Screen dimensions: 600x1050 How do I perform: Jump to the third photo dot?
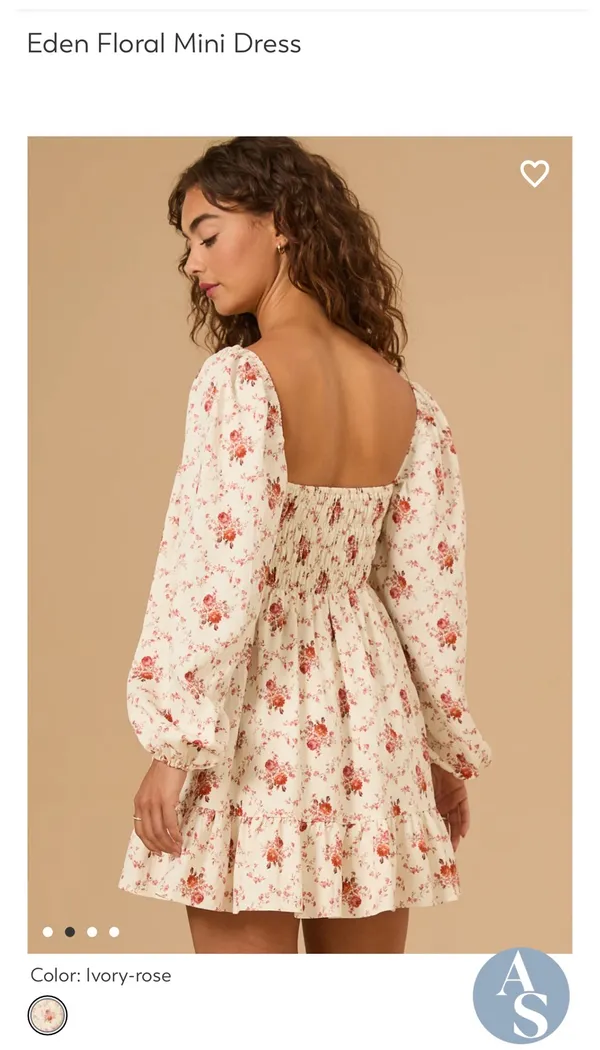click(92, 931)
